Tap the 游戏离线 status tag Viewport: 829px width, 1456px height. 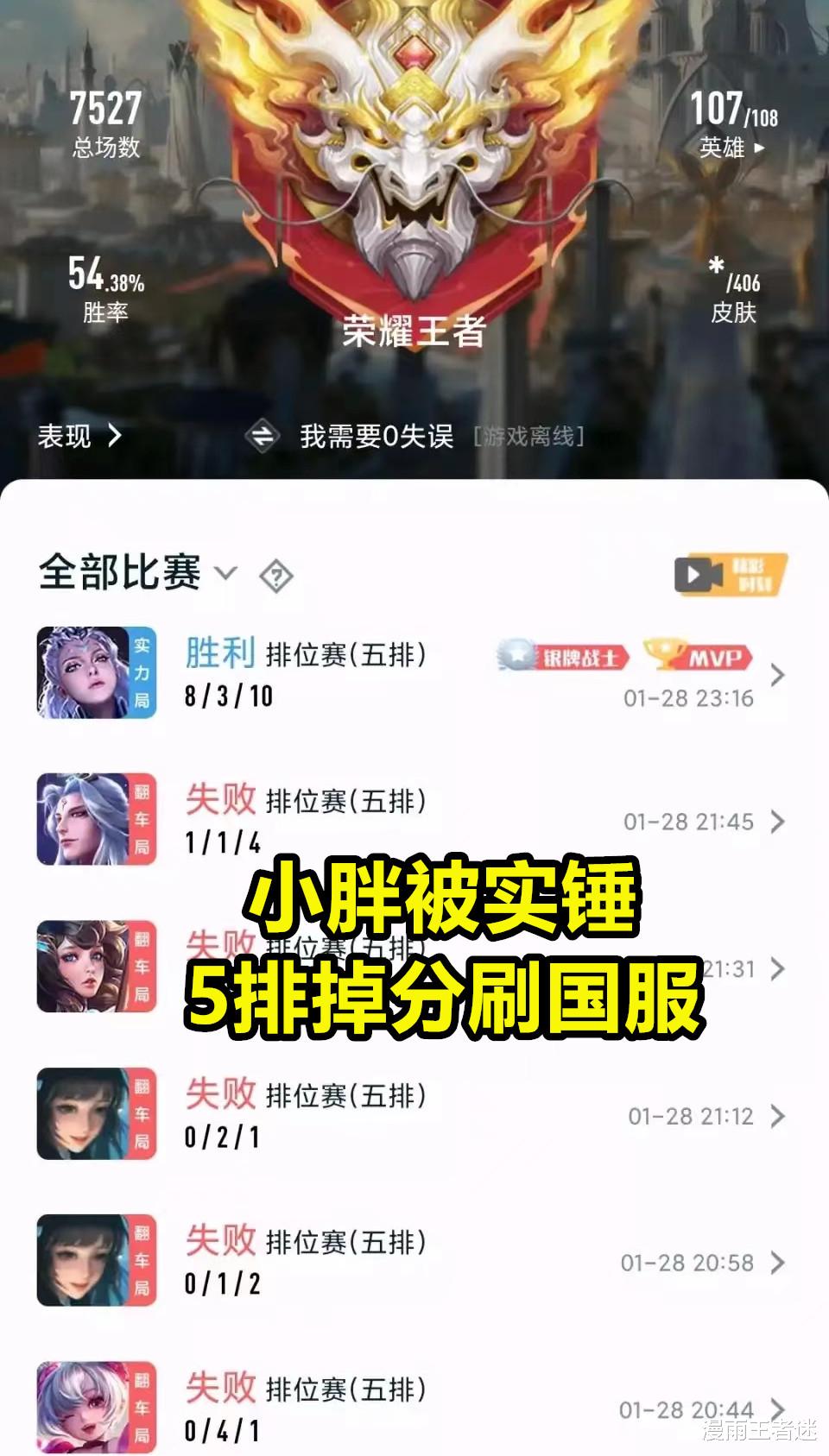pos(530,438)
